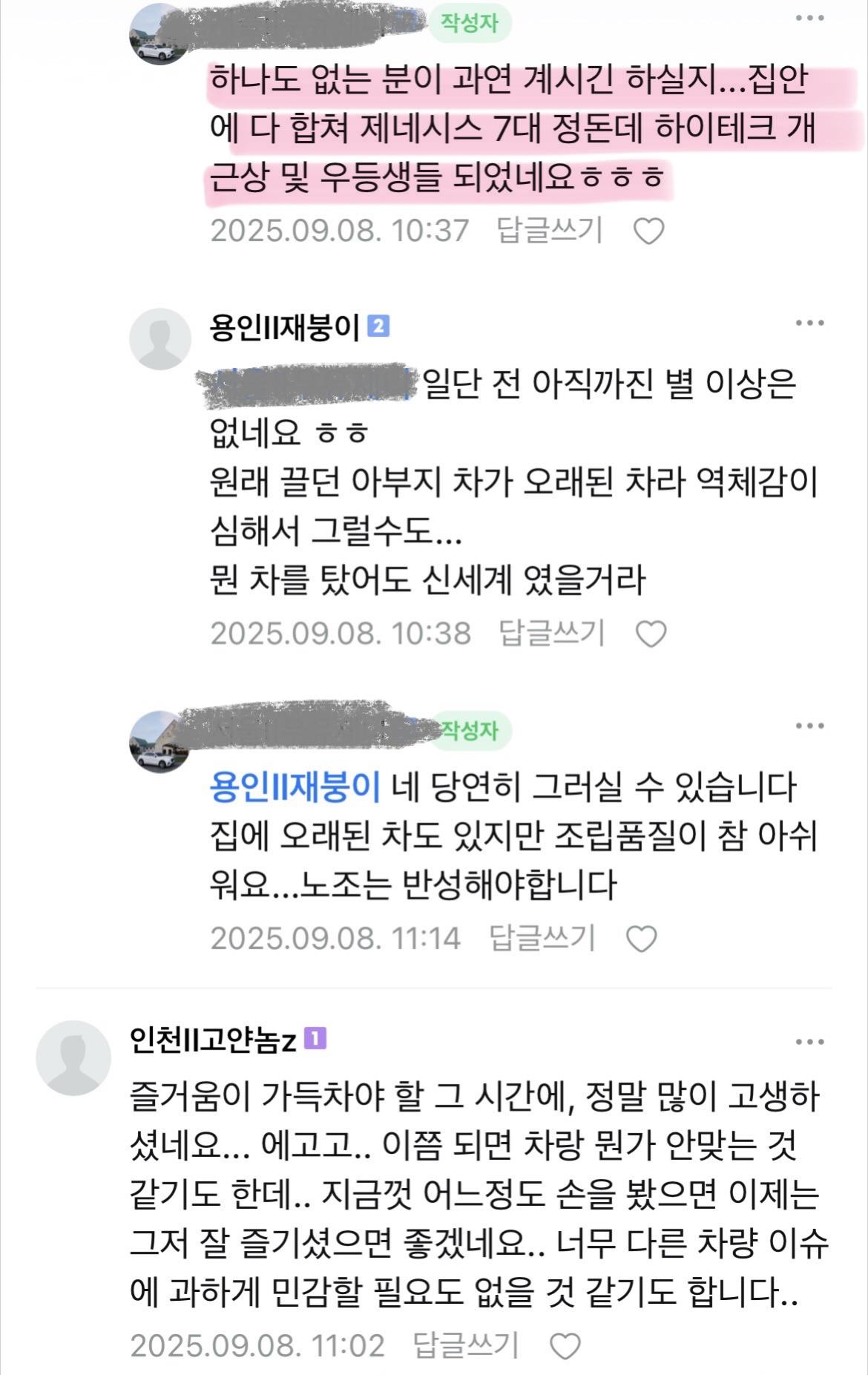Like 용인II재붕이's comment about 아버지 차
Image resolution: width=868 pixels, height=1375 pixels.
(x=651, y=634)
